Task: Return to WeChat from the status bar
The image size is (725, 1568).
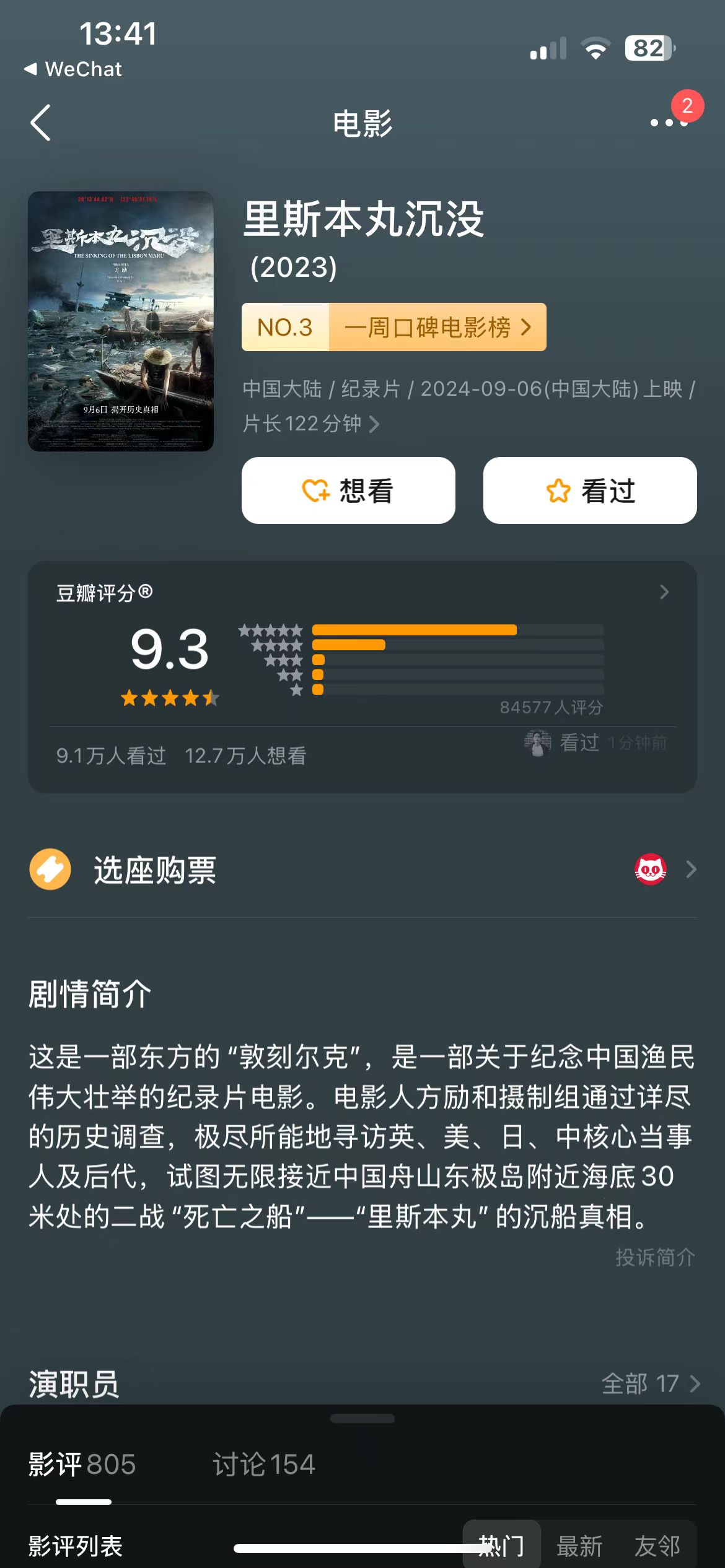Action: click(x=73, y=69)
